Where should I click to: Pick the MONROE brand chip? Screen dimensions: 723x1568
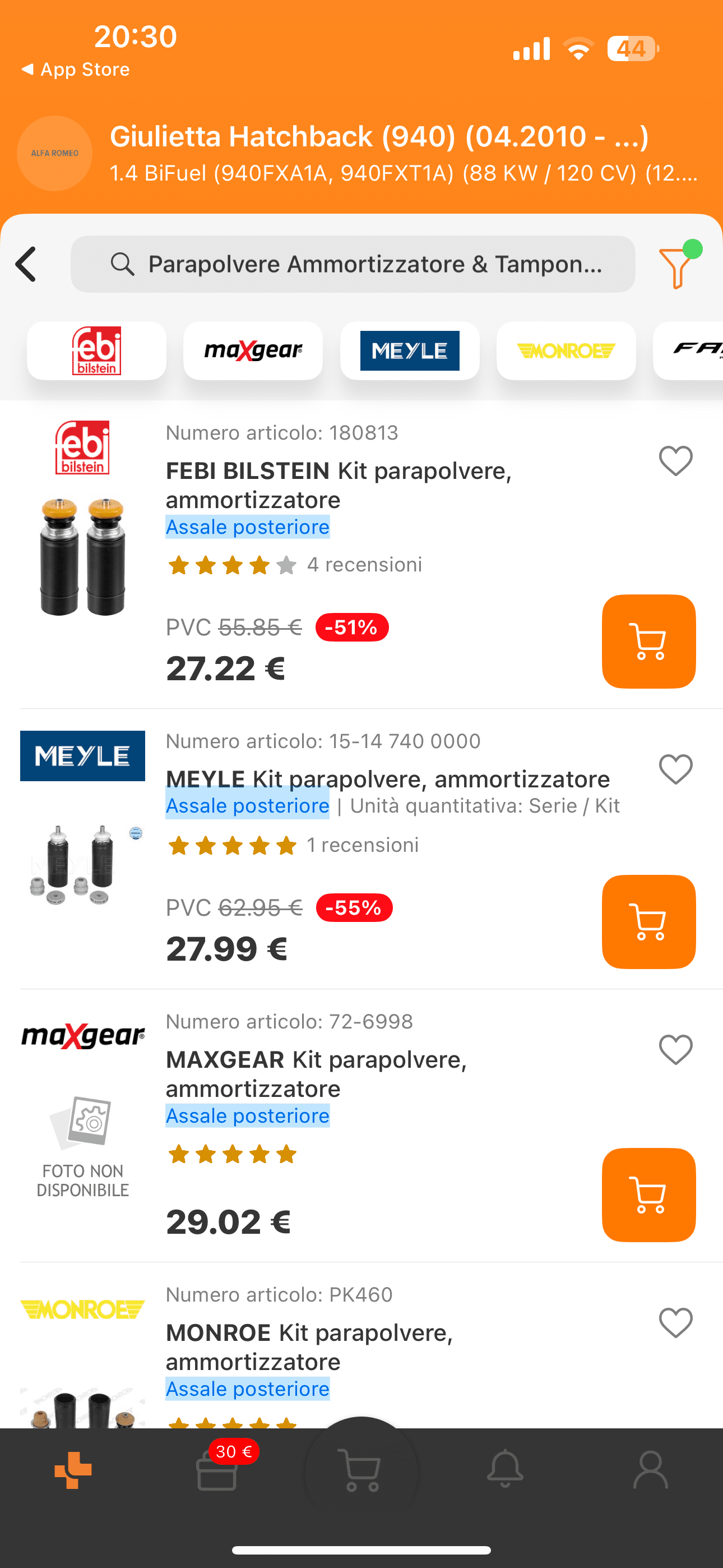[566, 351]
